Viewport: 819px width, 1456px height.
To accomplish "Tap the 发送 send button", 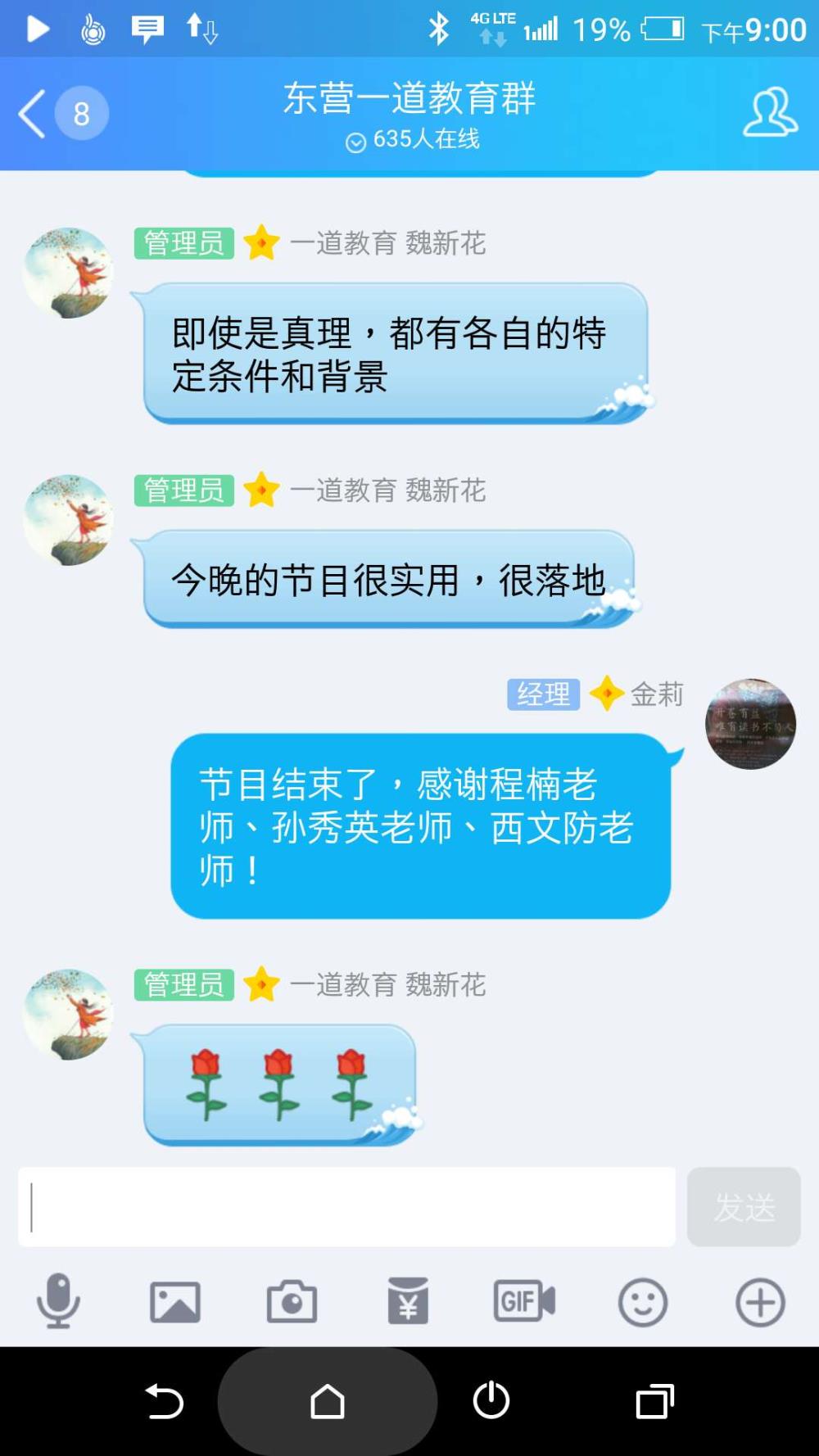I will (x=744, y=1207).
